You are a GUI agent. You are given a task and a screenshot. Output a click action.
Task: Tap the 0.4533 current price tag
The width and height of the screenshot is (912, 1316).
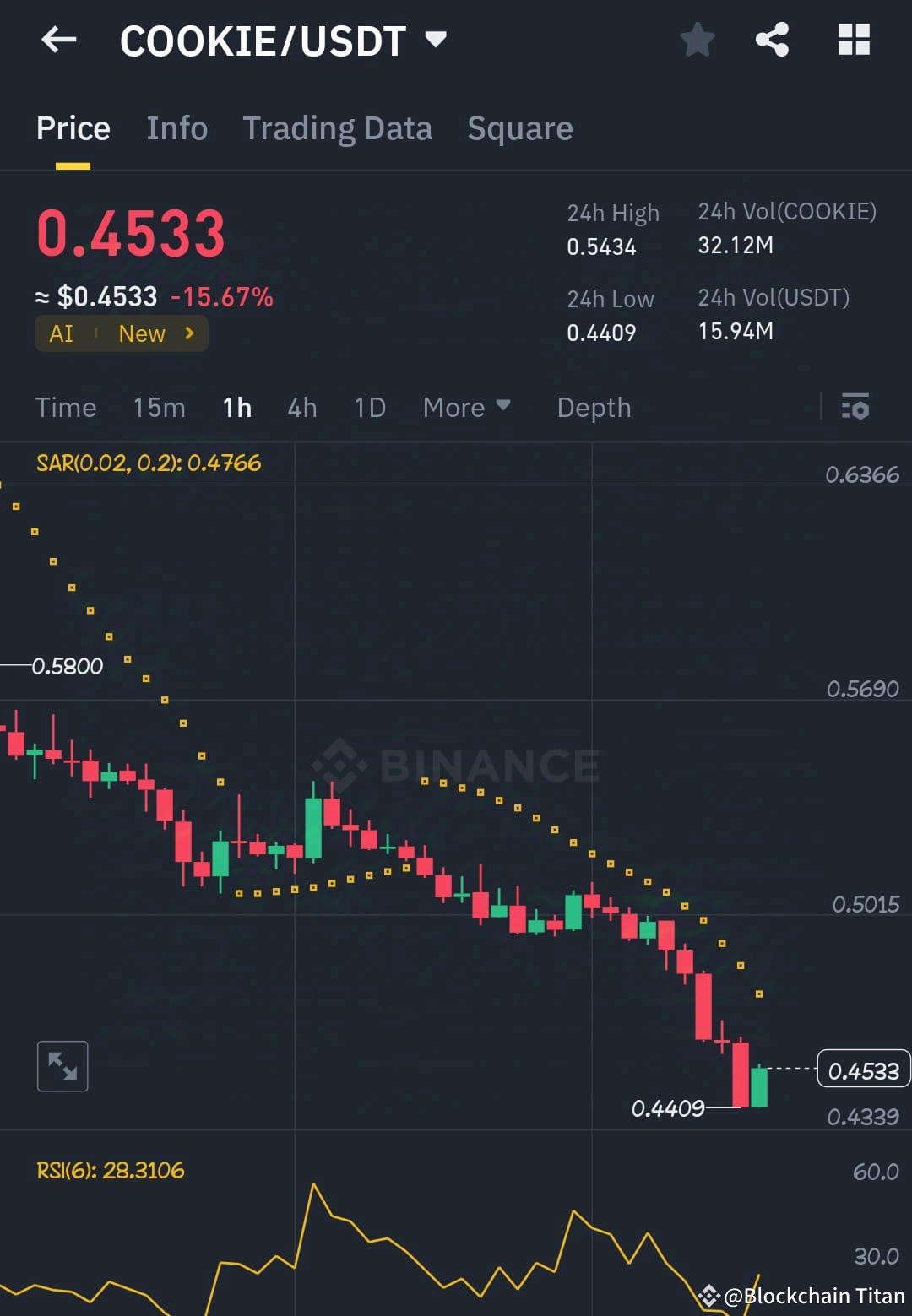(862, 1070)
